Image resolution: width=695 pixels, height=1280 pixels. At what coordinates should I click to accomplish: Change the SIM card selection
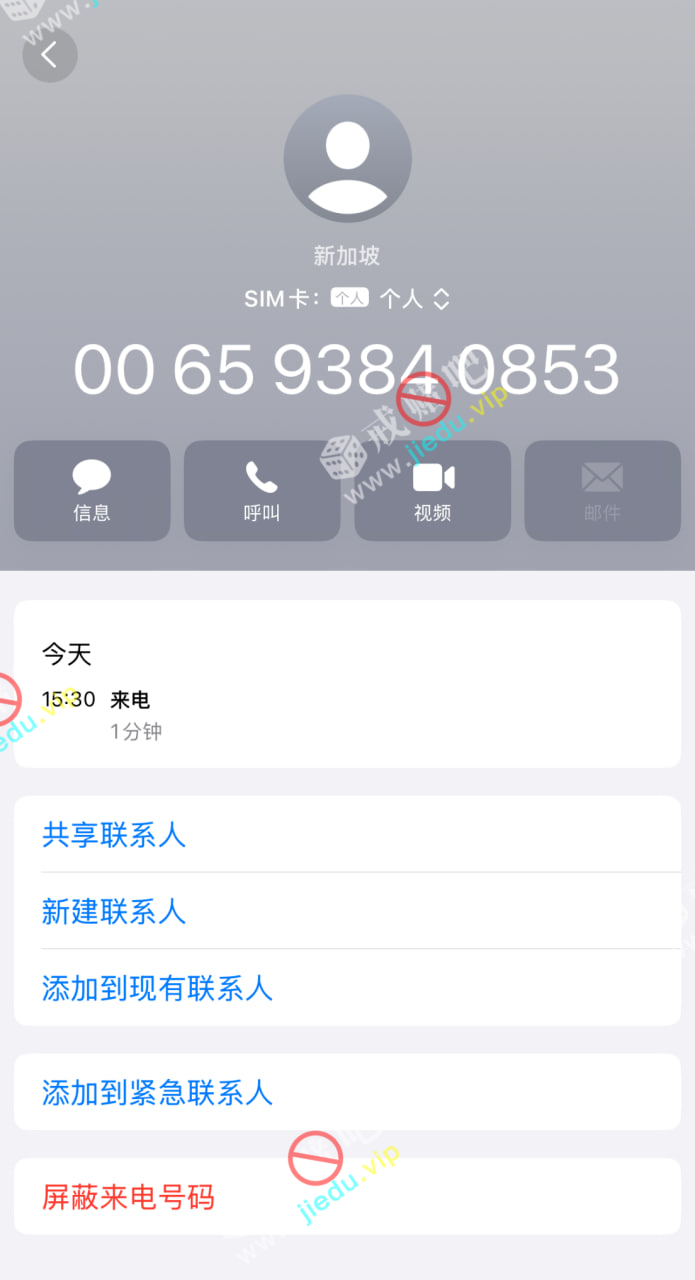[413, 299]
